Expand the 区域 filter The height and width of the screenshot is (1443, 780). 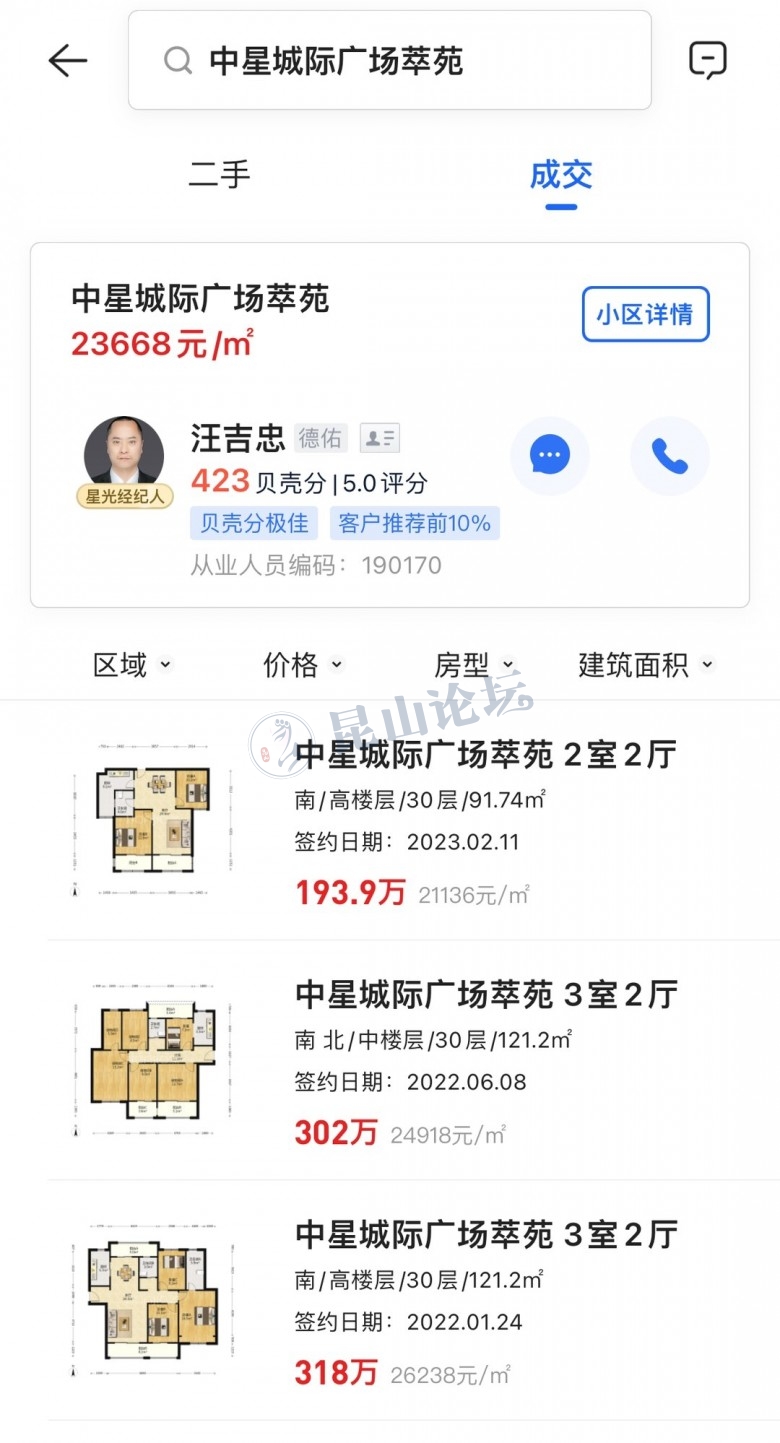click(x=132, y=665)
